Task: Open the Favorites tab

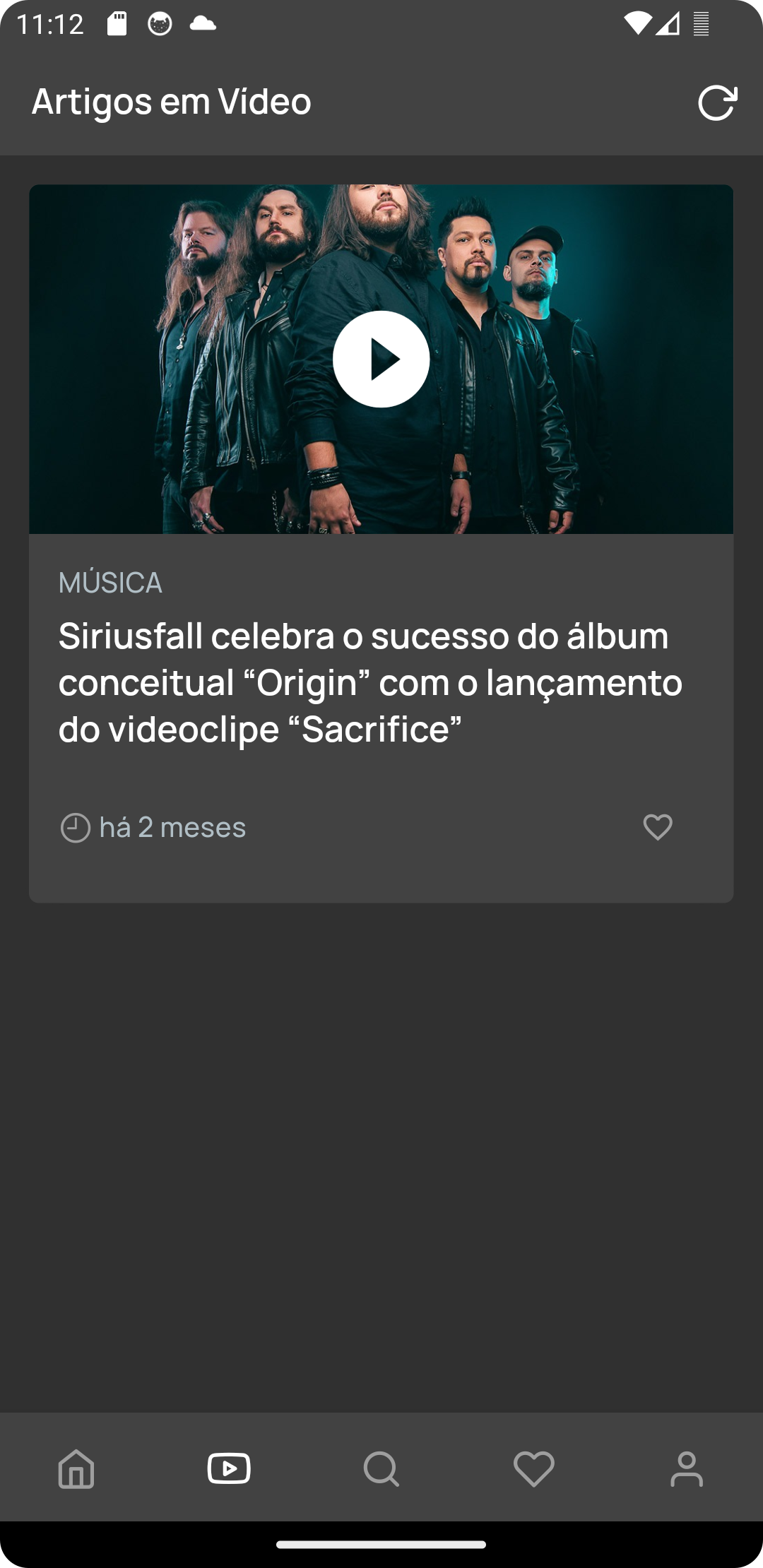Action: [534, 1469]
